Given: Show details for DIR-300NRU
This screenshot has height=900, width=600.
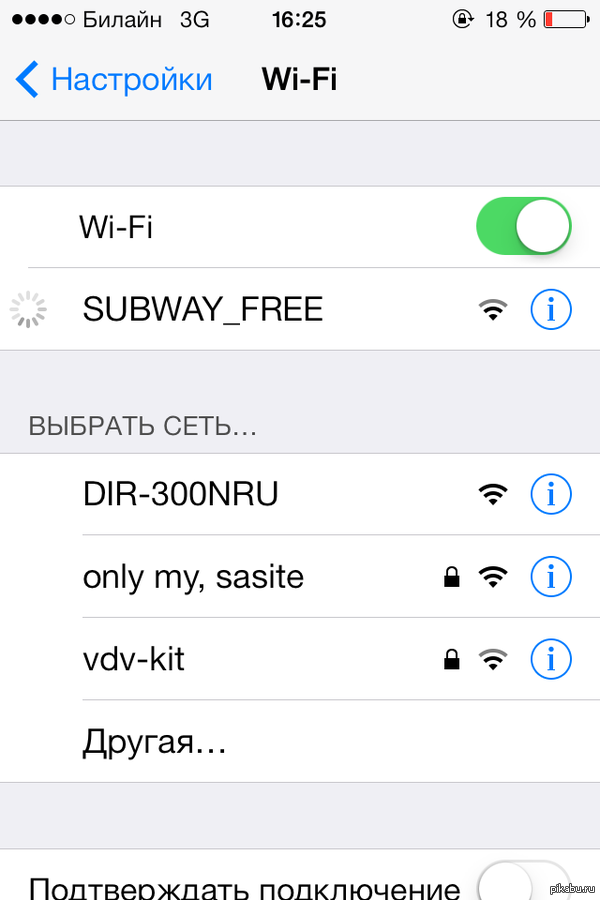Looking at the screenshot, I should (x=551, y=493).
